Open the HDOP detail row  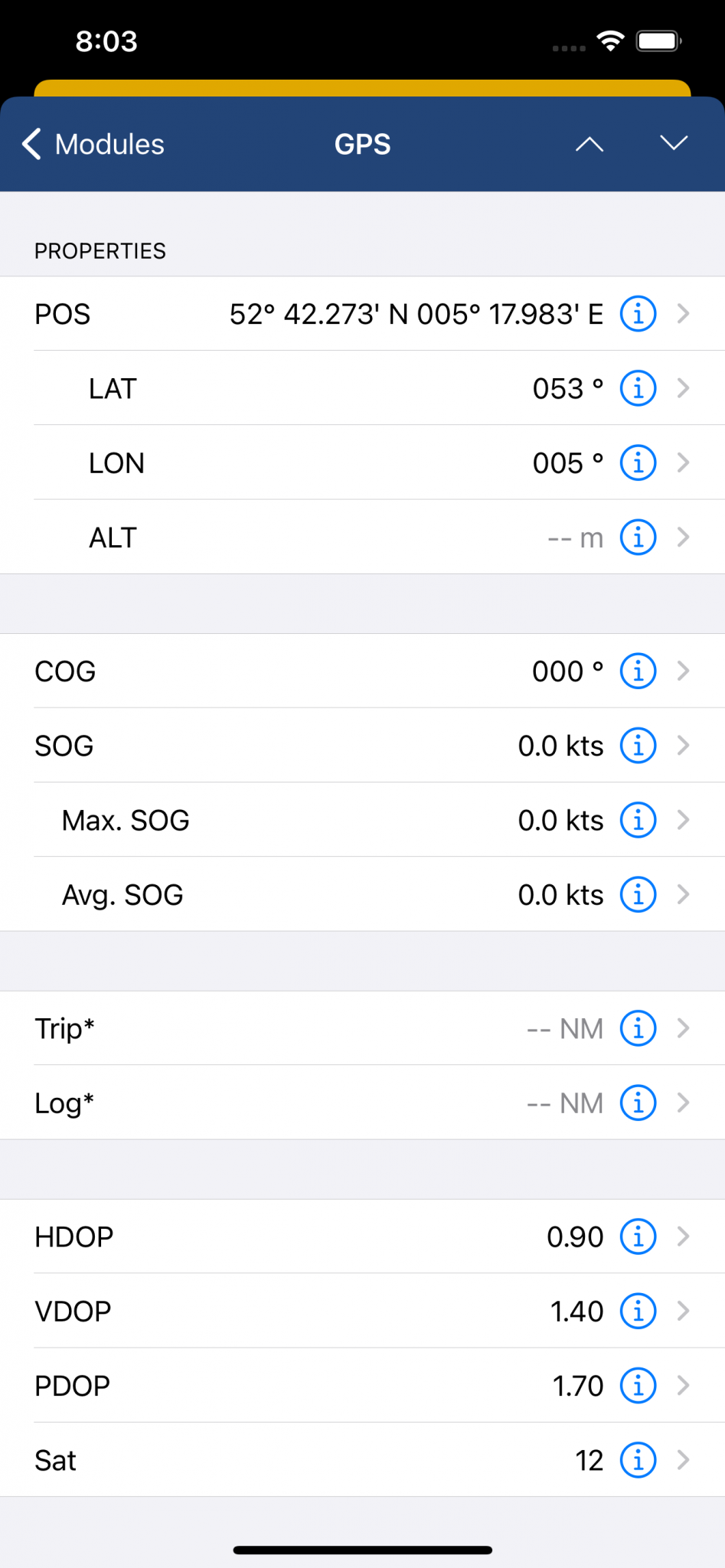[684, 1236]
